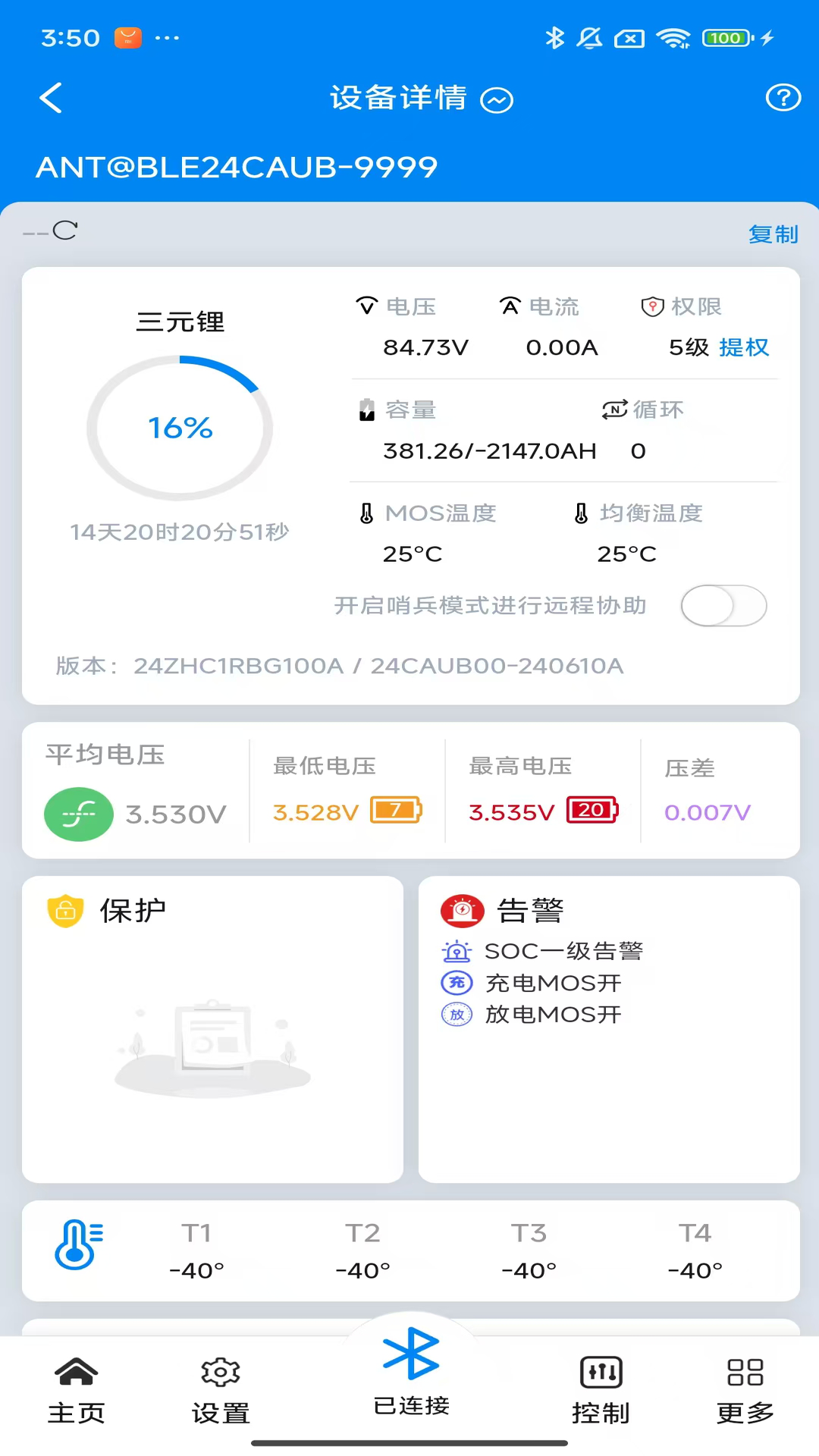Switch to the 设置 settings tab

pyautogui.click(x=221, y=1388)
